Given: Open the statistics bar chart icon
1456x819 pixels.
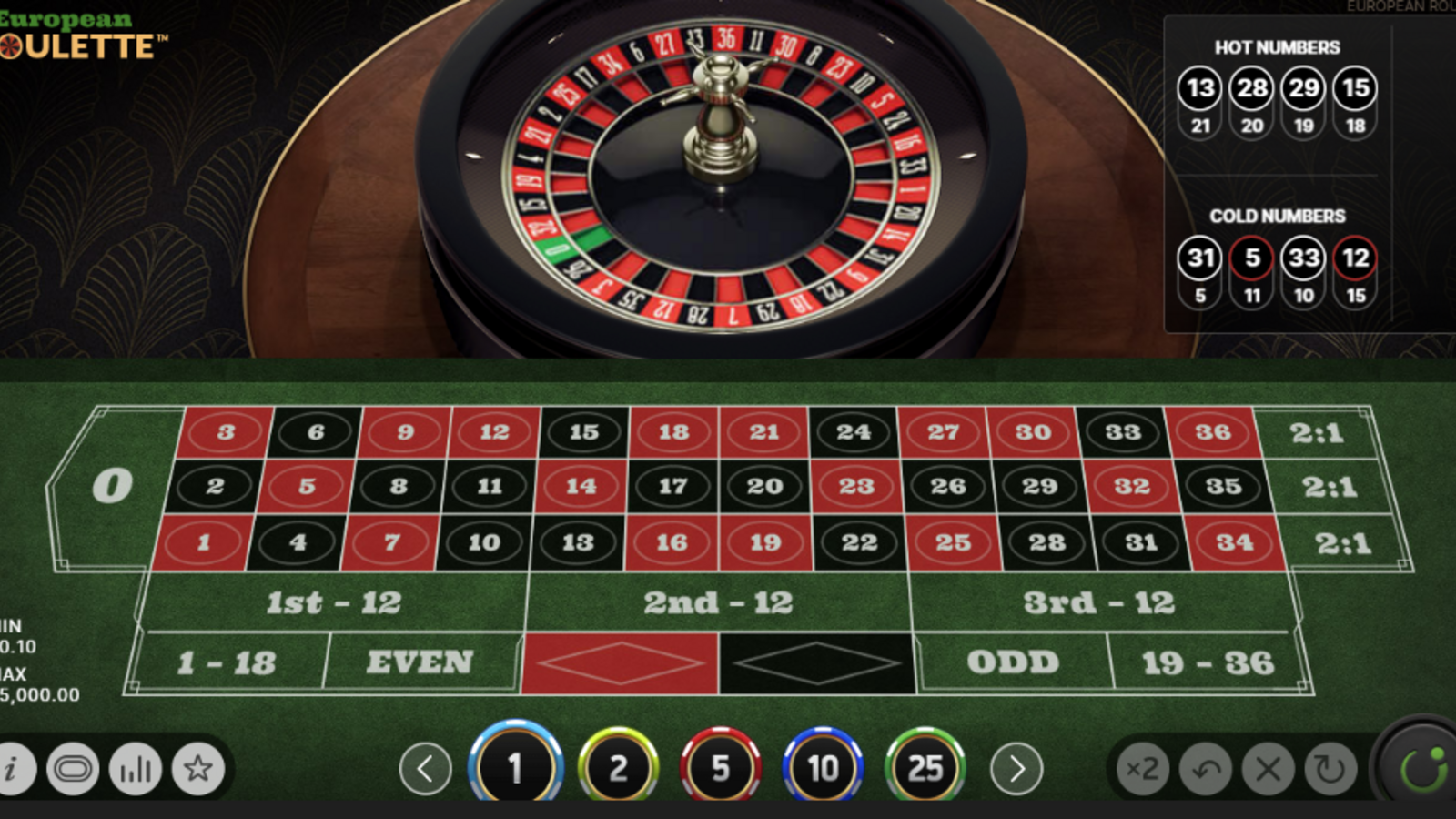Looking at the screenshot, I should point(136,769).
